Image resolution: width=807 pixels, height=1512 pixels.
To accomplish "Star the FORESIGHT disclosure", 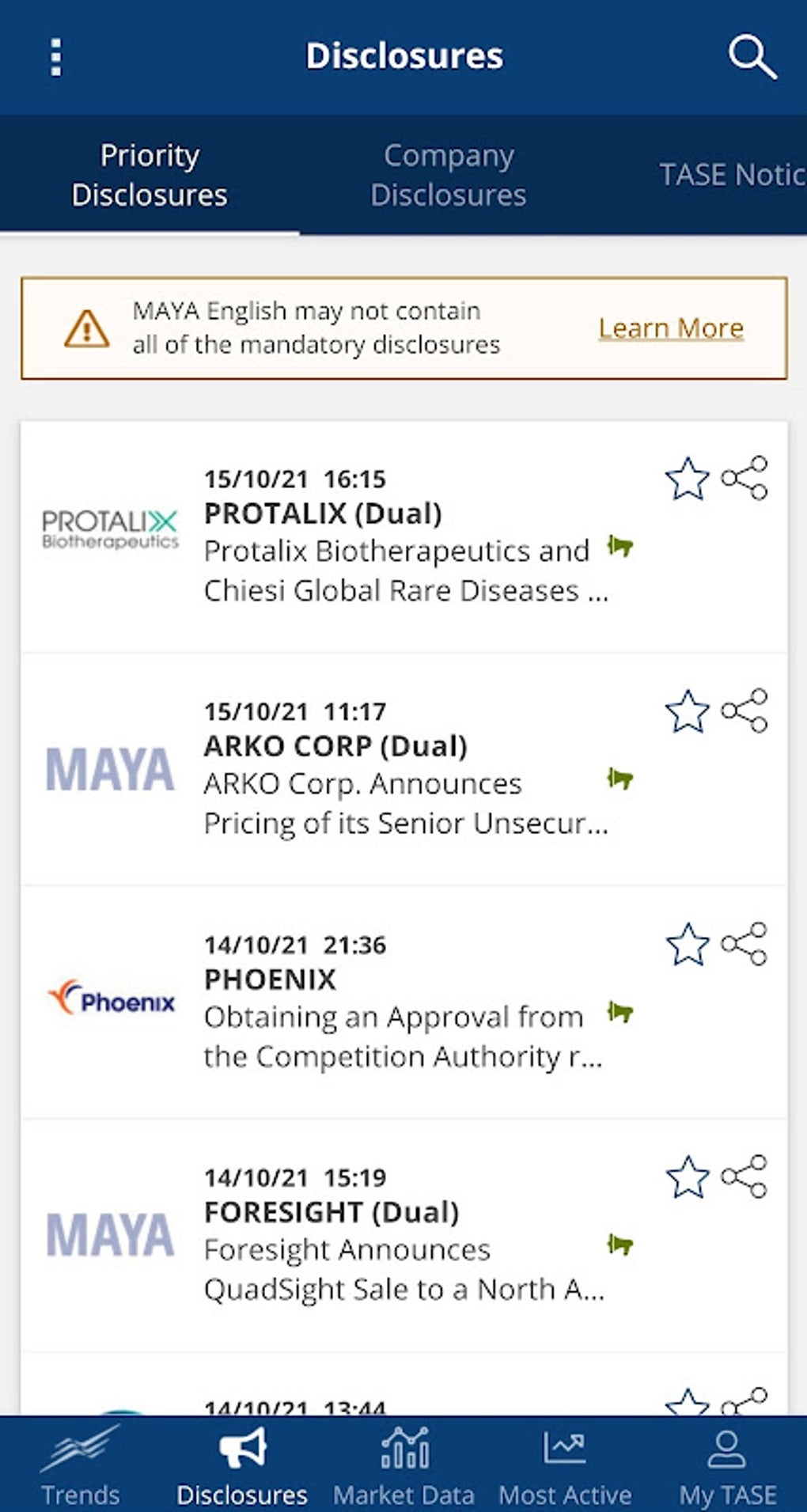I will coord(688,1177).
